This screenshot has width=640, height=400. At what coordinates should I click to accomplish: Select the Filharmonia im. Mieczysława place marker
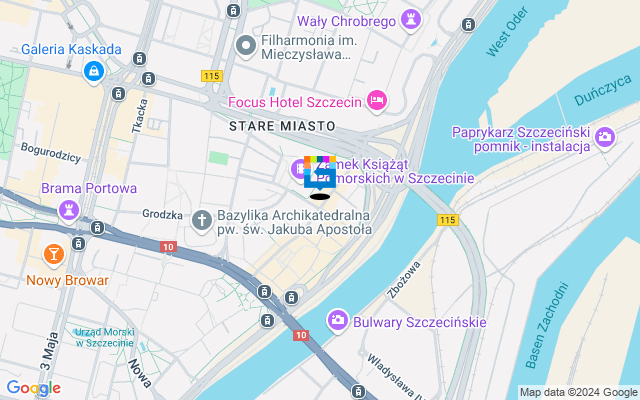(x=246, y=46)
